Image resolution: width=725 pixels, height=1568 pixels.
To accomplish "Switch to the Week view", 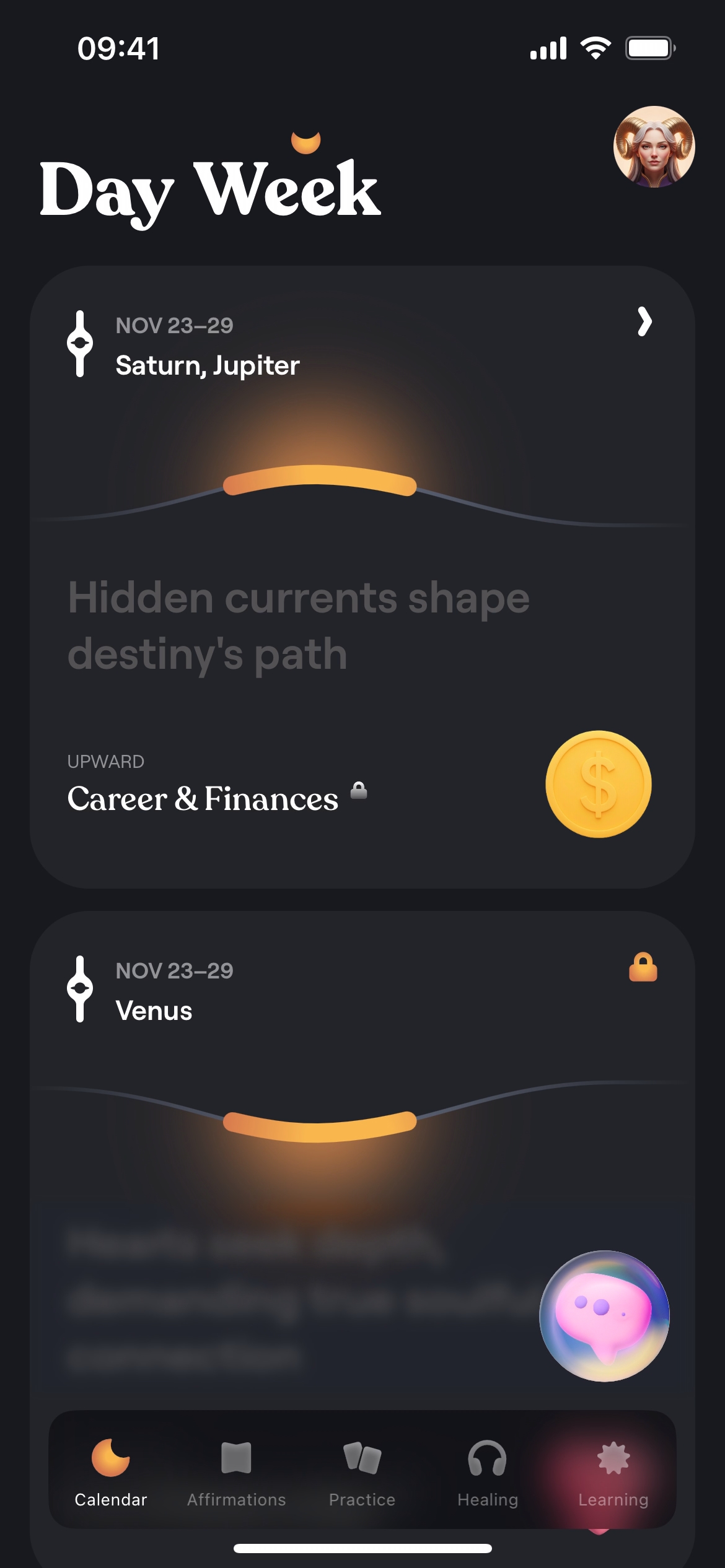I will coord(286,189).
